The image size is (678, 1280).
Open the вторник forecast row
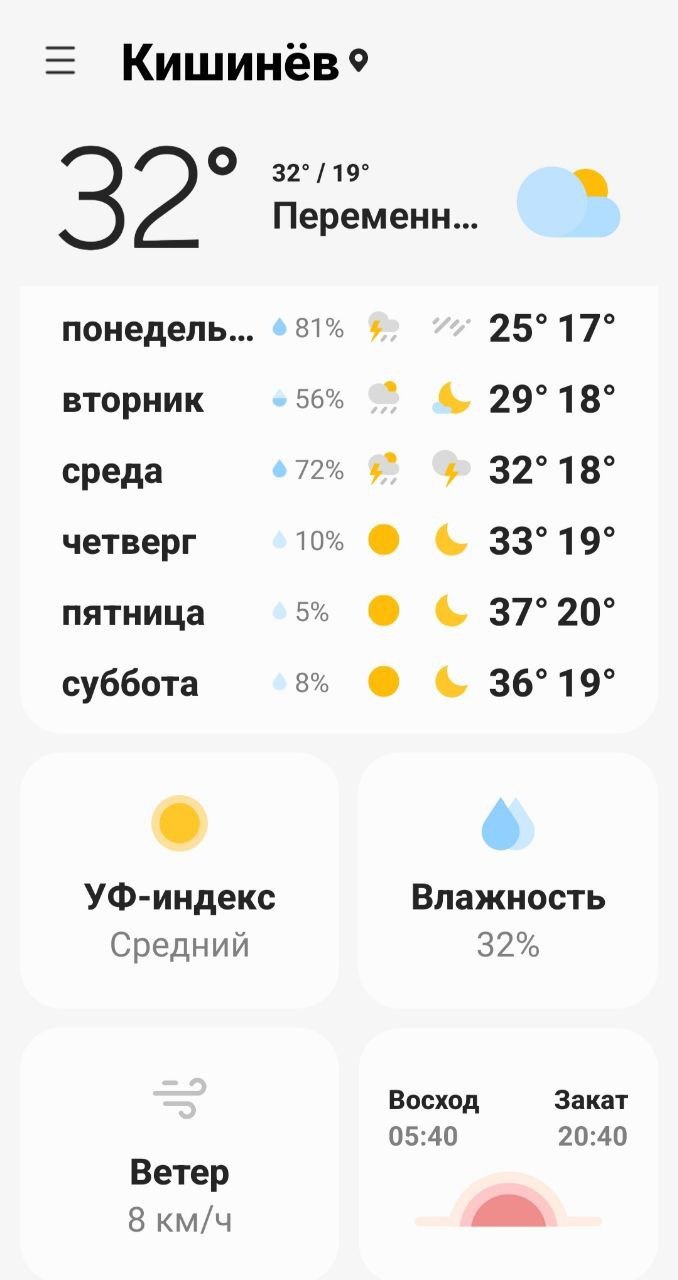[338, 399]
